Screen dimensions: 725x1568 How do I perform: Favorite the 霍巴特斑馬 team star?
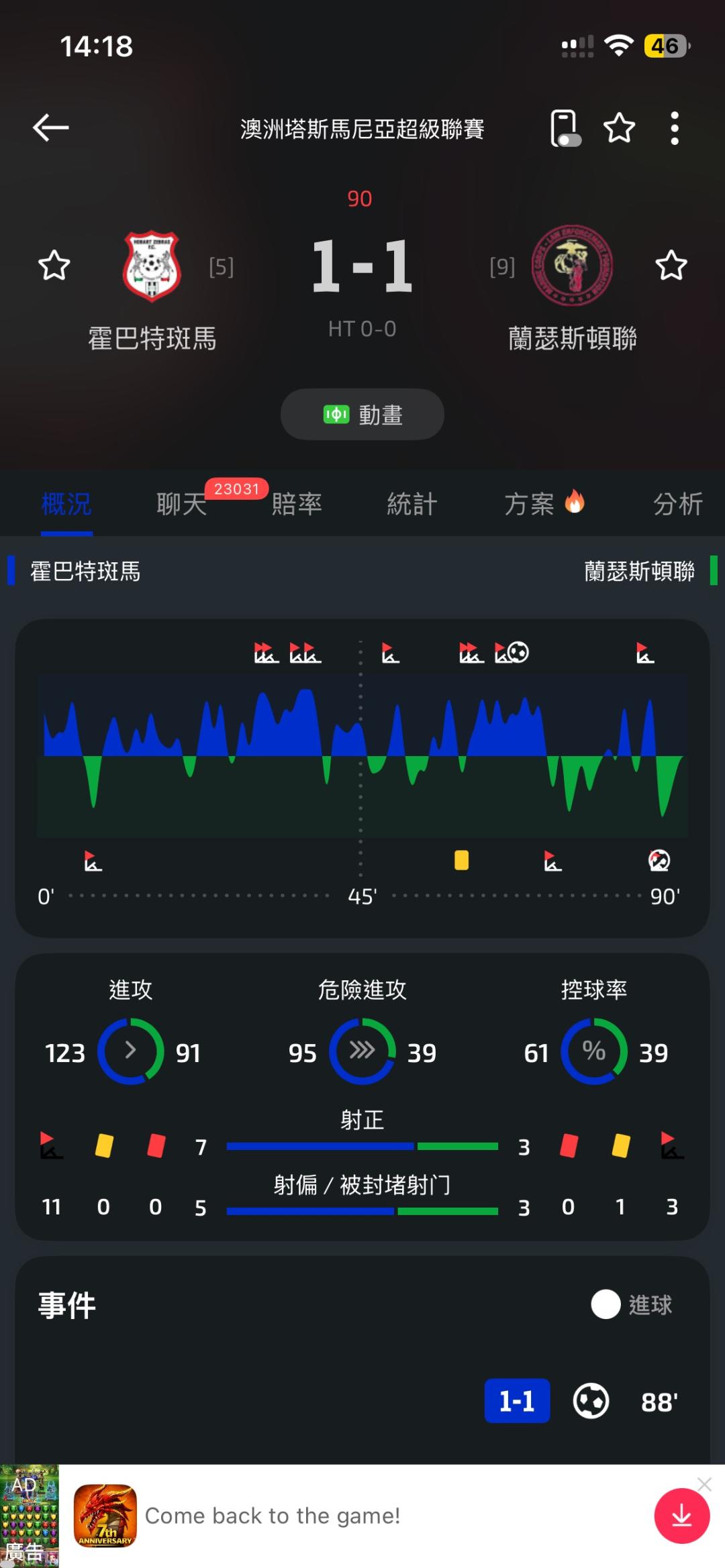pyautogui.click(x=54, y=266)
